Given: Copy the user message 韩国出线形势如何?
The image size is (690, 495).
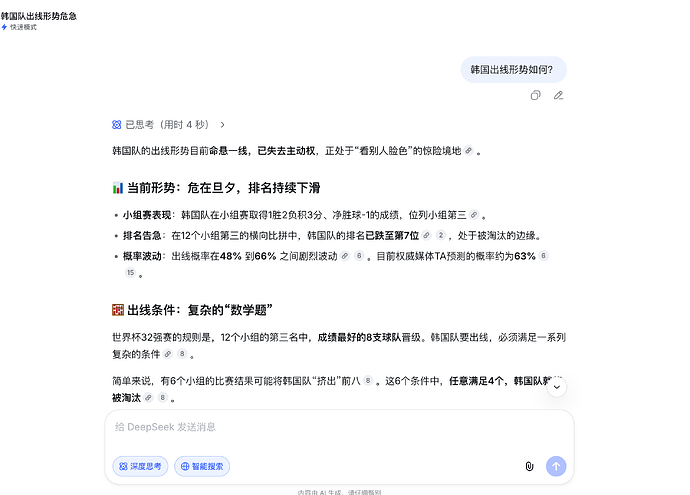Looking at the screenshot, I should pyautogui.click(x=535, y=95).
